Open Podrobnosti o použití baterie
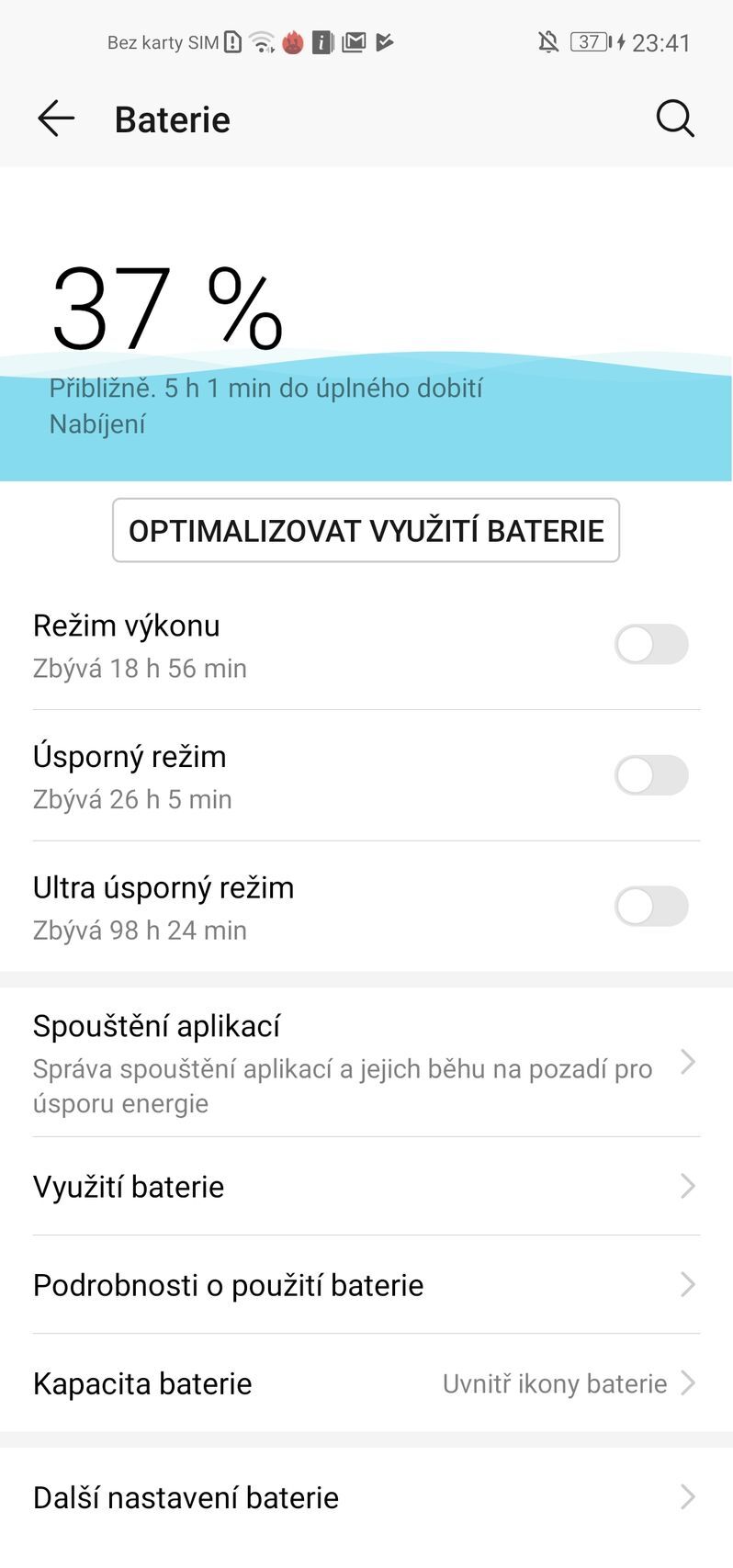Image resolution: width=733 pixels, height=1568 pixels. pyautogui.click(x=687, y=1285)
